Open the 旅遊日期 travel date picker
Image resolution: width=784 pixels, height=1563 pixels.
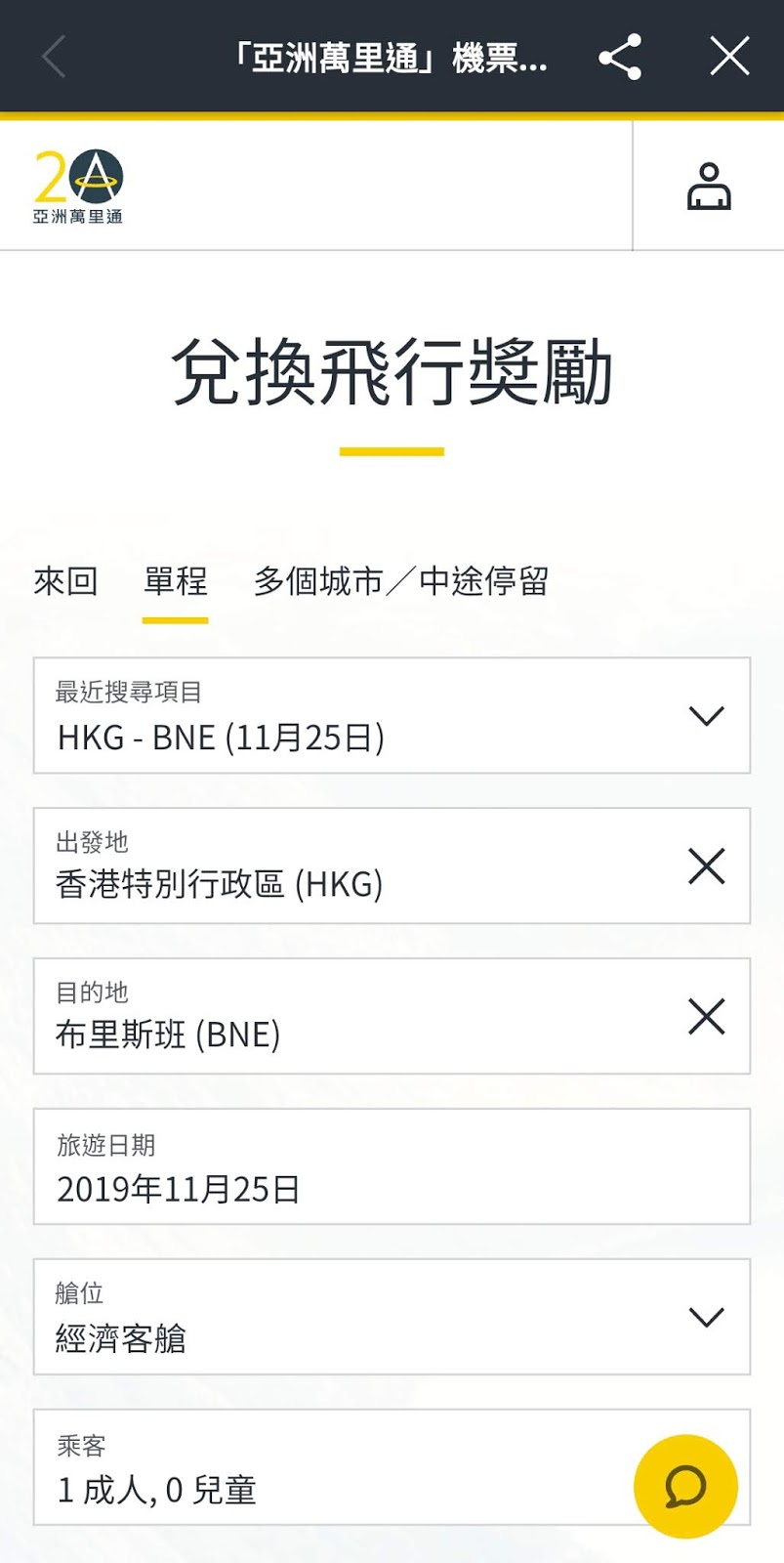pos(391,1167)
